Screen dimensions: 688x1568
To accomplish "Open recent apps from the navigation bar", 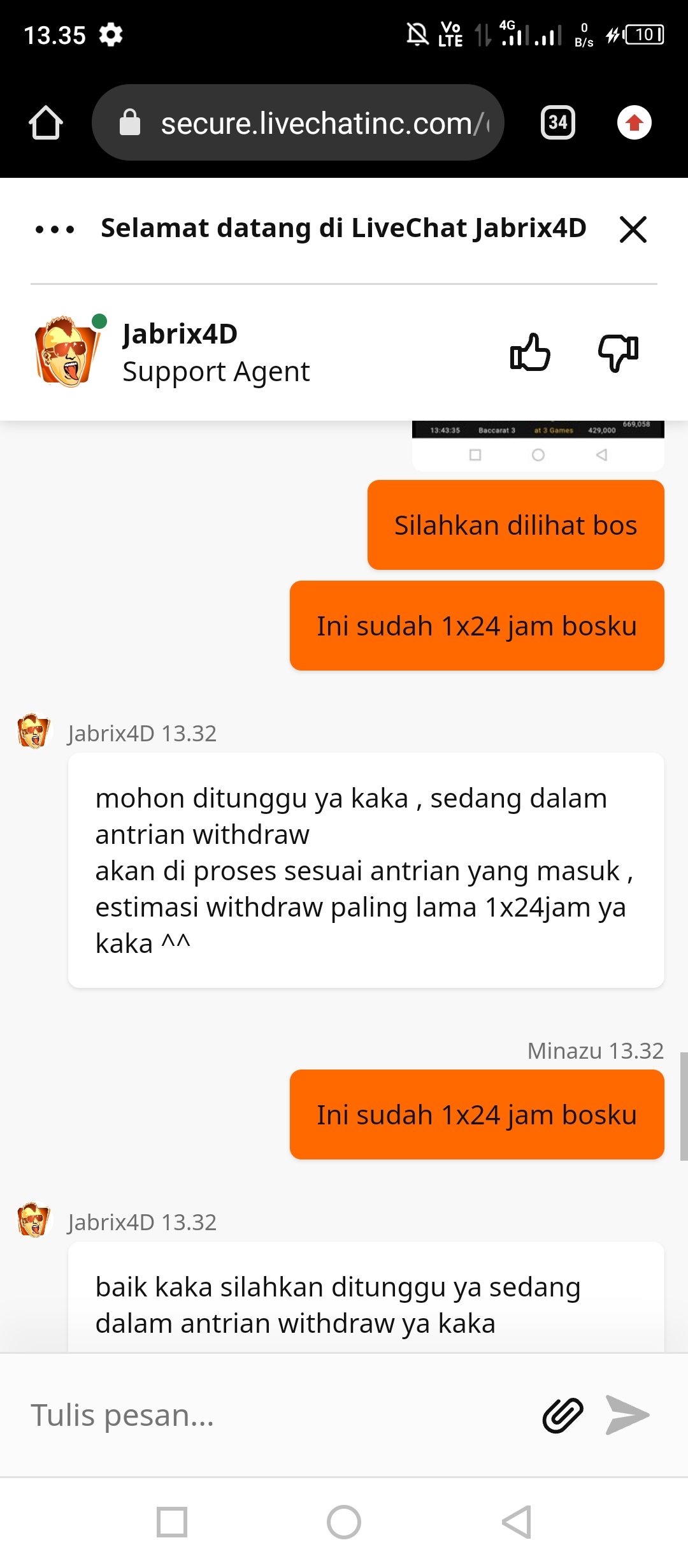I will (172, 1522).
